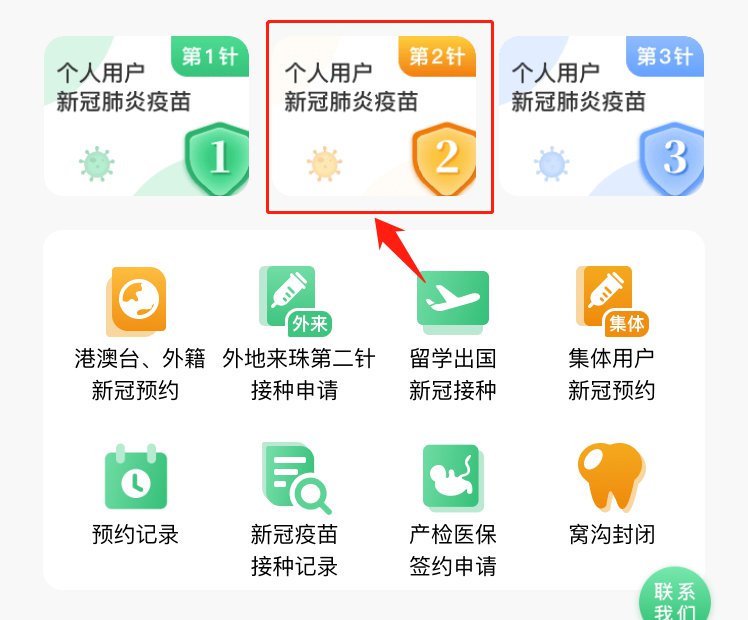The width and height of the screenshot is (748, 620).
Task: Tap the 联系我们 floating button
Action: [x=675, y=601]
